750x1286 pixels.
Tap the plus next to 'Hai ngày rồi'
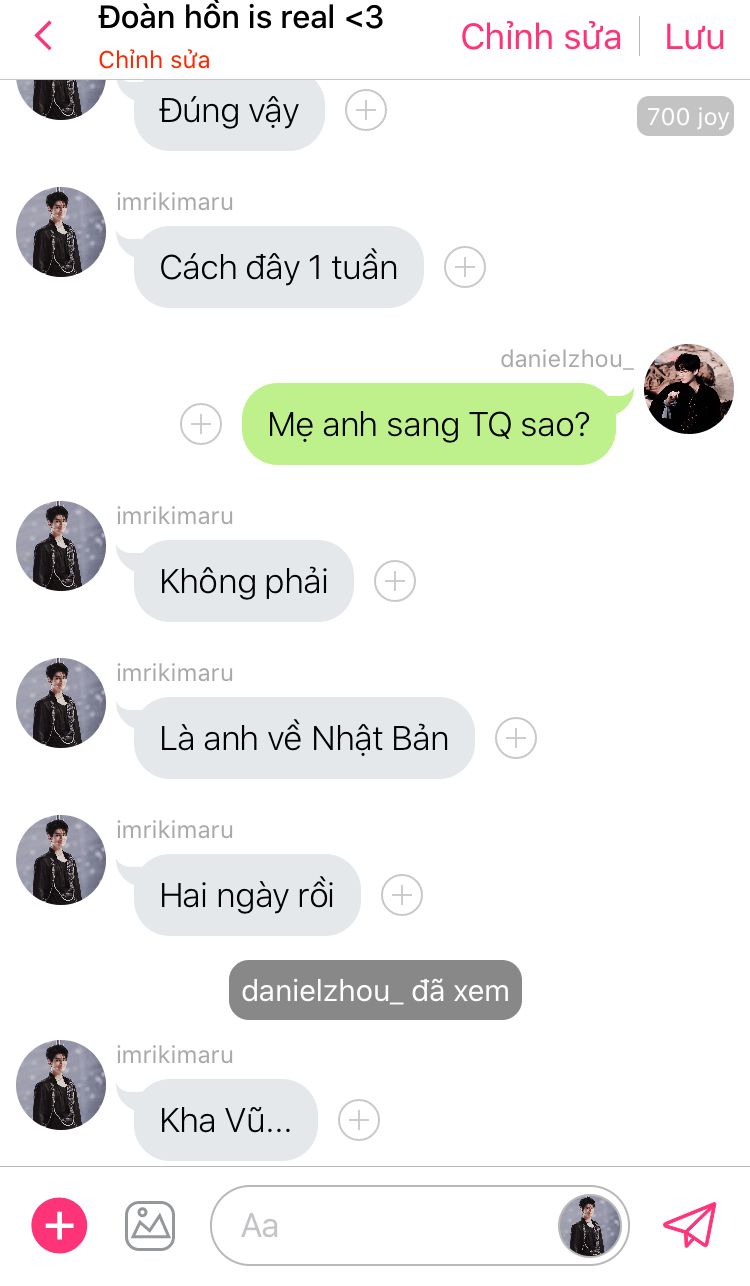coord(402,895)
